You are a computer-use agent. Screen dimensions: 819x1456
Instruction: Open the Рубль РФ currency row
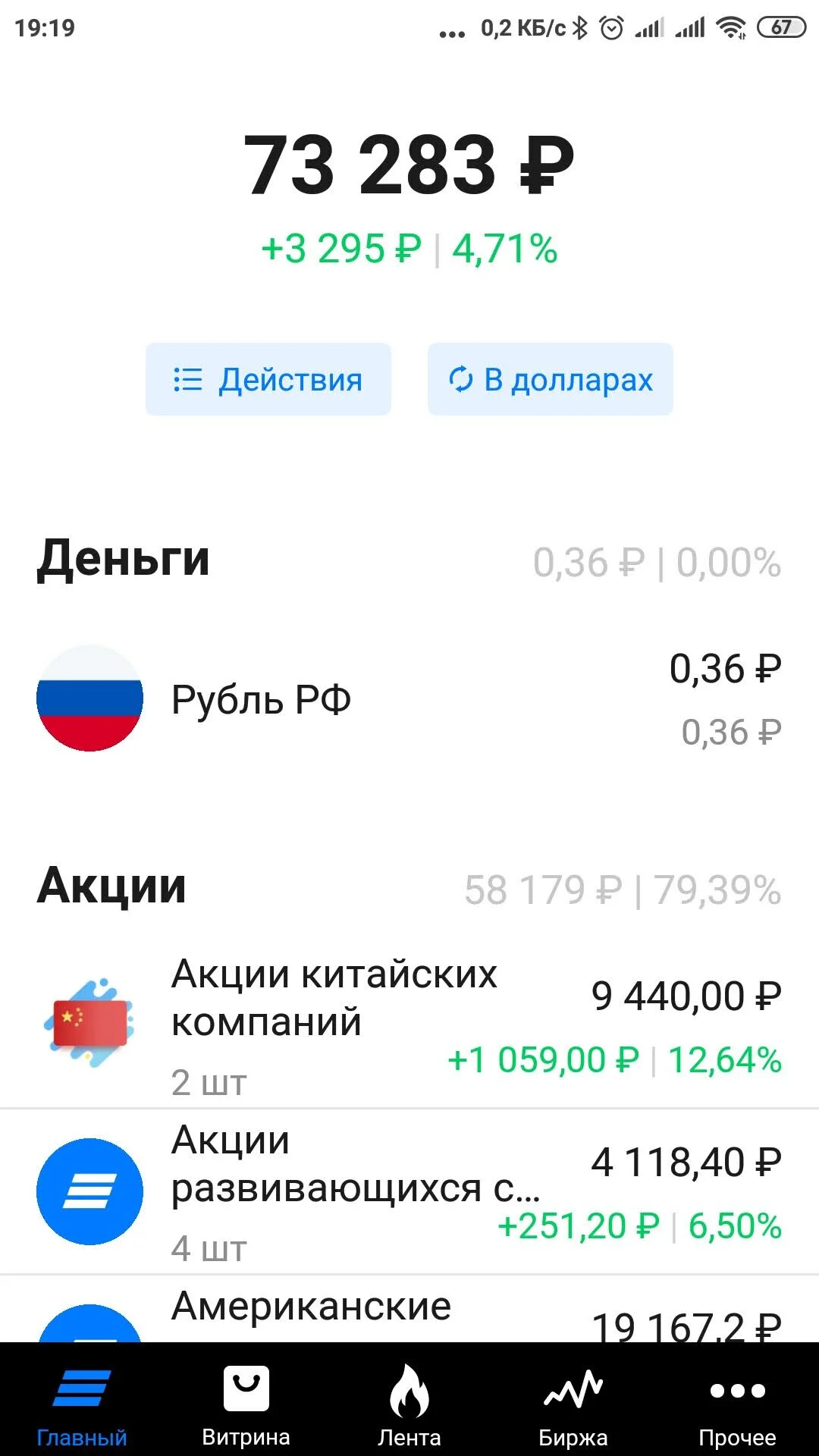[x=409, y=698]
